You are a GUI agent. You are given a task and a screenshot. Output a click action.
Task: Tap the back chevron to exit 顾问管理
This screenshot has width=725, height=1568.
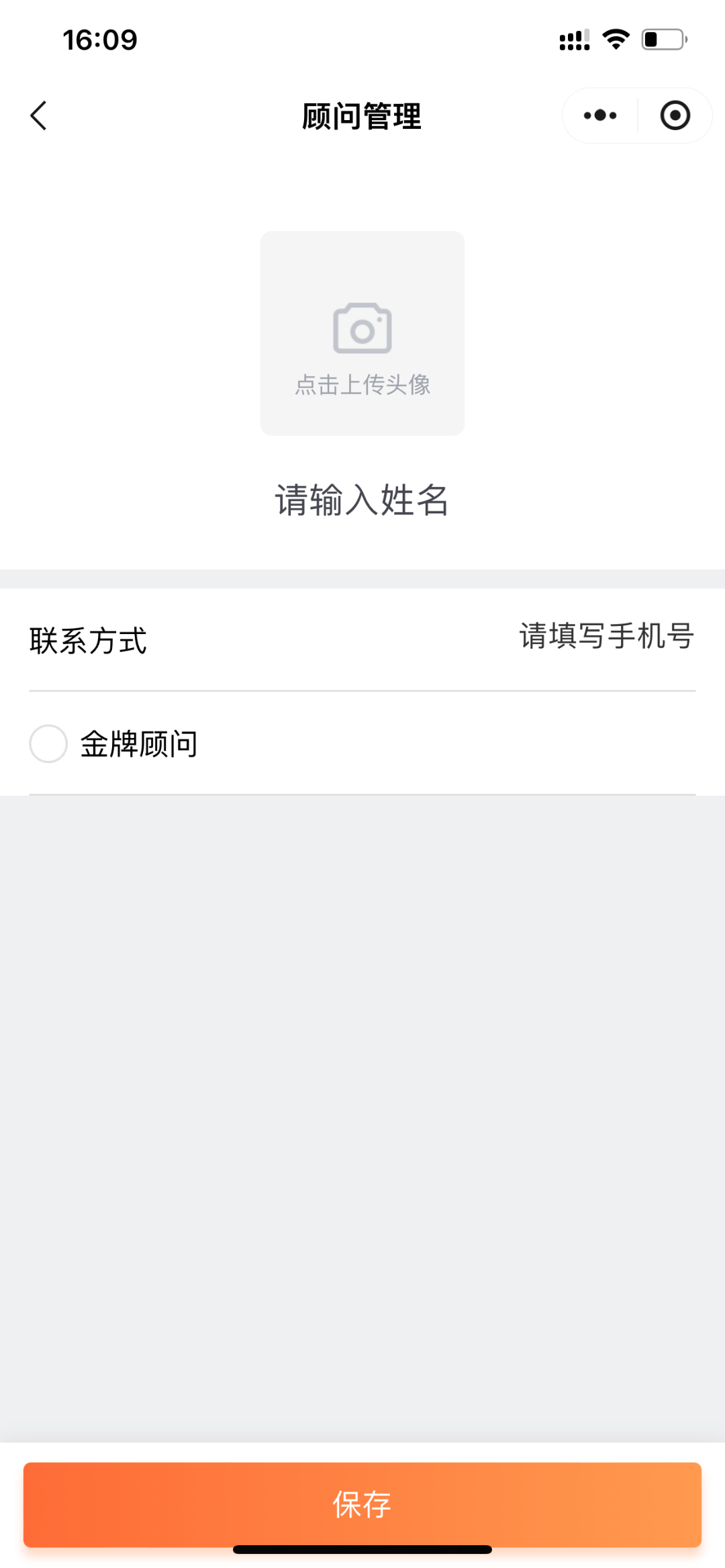click(x=38, y=115)
